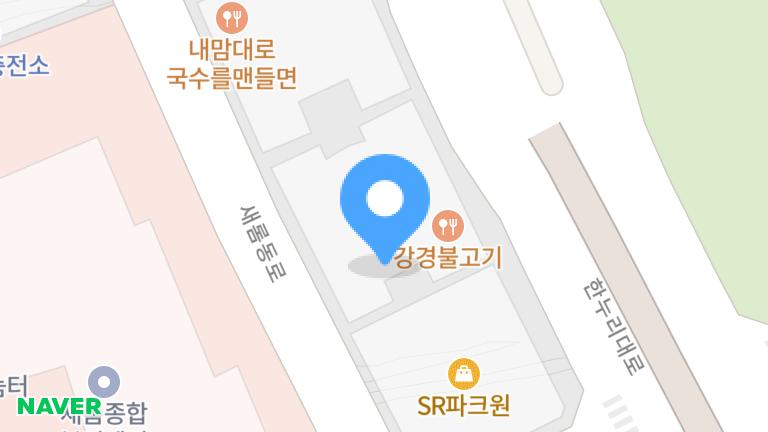The width and height of the screenshot is (768, 432).
Task: Open the 내맘대로 국수를맨들면 restaurant marker
Action: (233, 17)
